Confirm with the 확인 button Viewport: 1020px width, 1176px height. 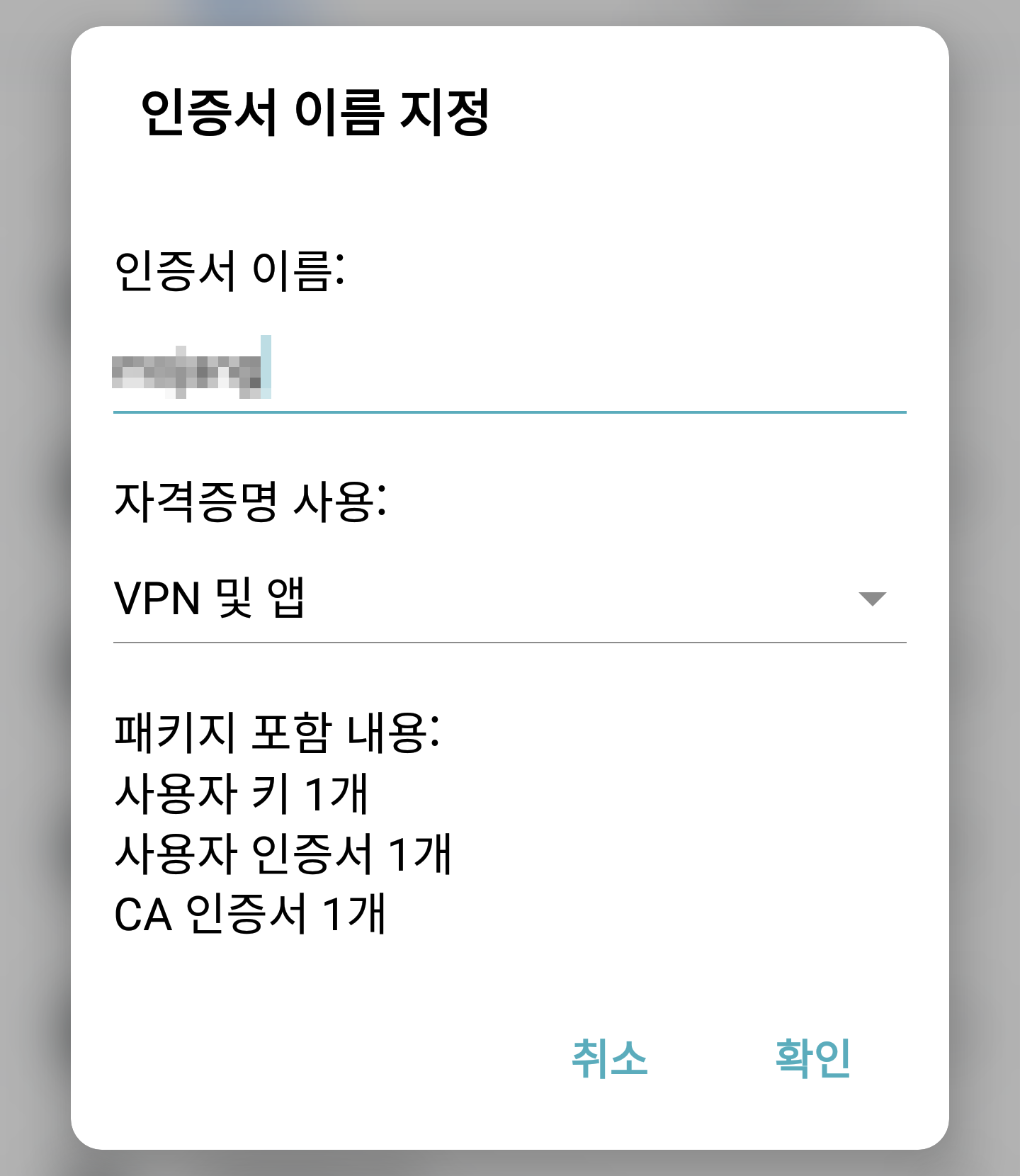(x=813, y=1058)
